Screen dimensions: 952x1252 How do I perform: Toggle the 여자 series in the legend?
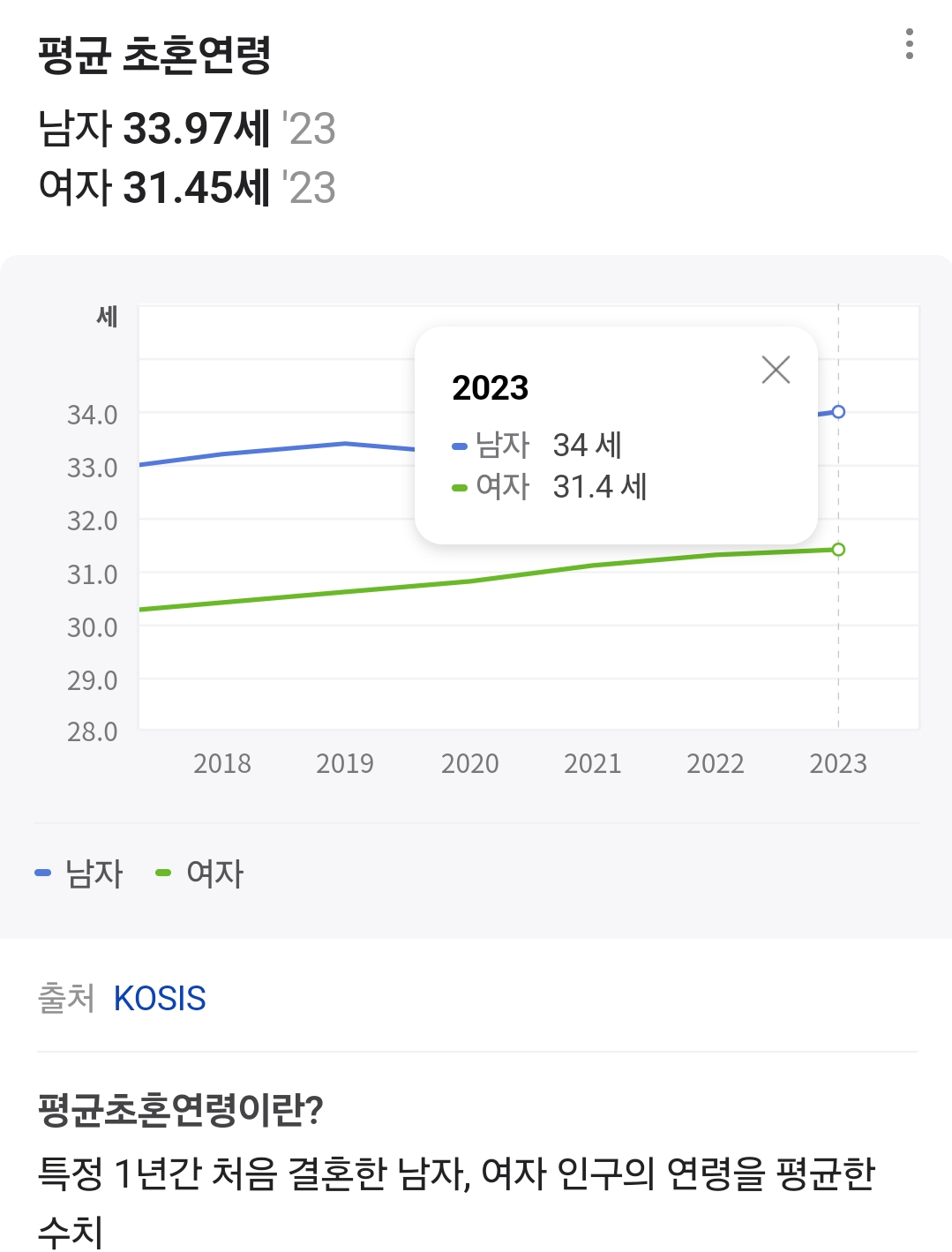(x=200, y=873)
